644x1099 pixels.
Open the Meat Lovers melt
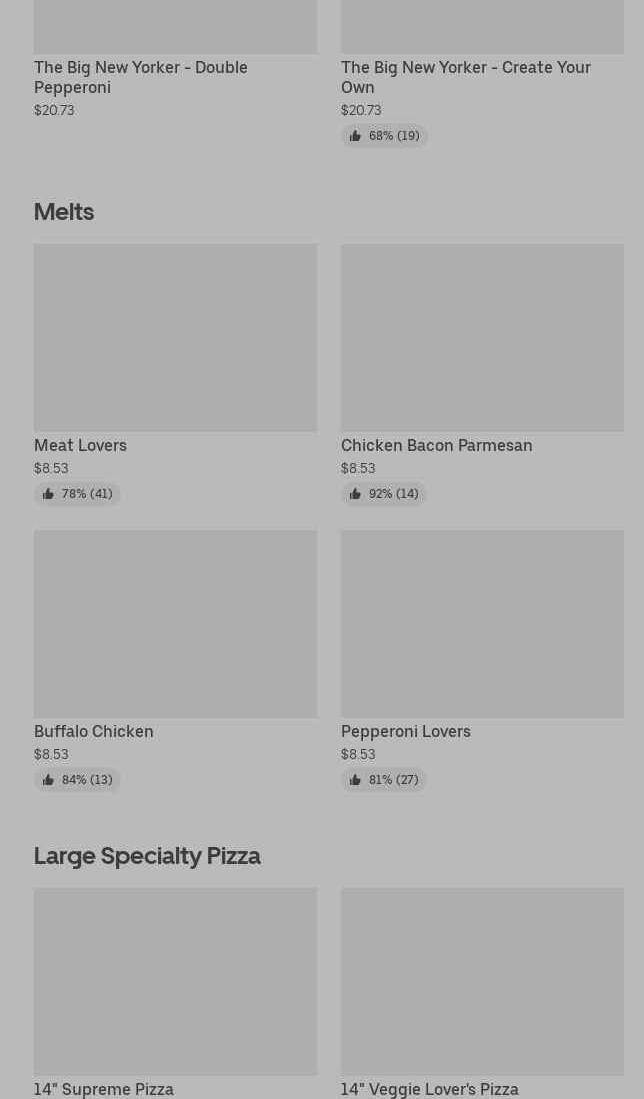(x=175, y=340)
